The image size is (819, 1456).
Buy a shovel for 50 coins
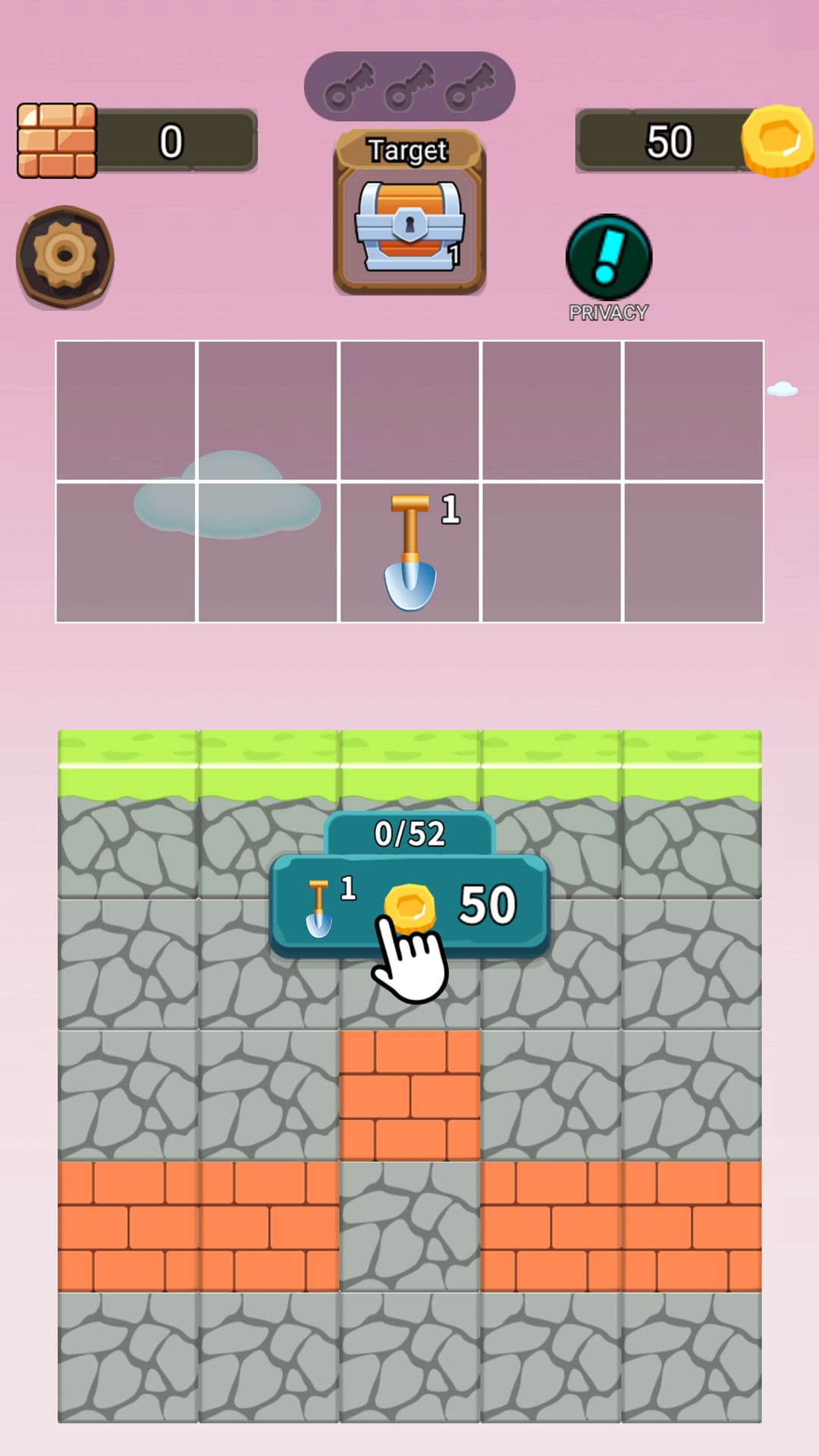pyautogui.click(x=409, y=906)
